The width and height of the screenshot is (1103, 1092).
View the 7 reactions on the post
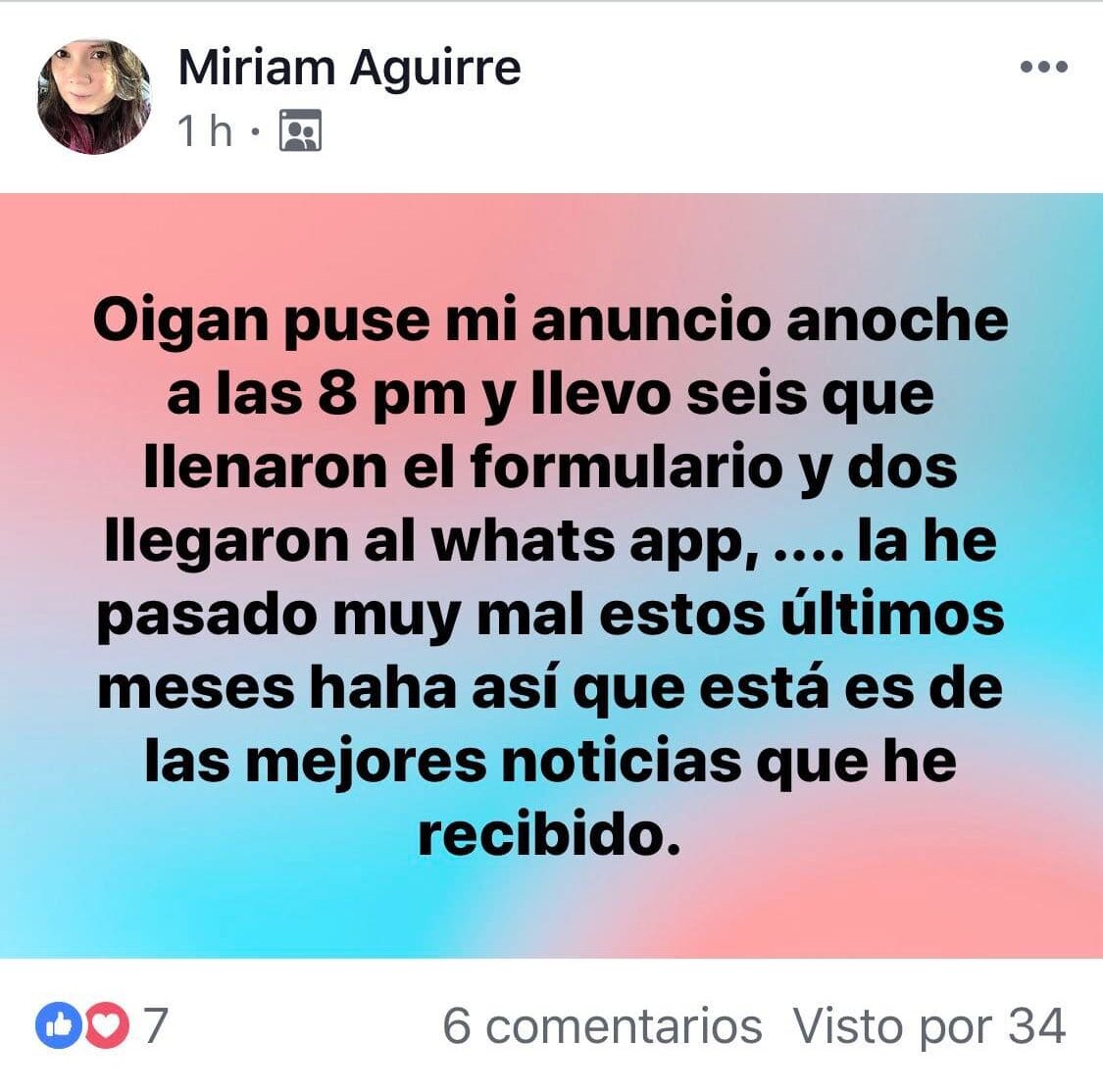pyautogui.click(x=102, y=1024)
